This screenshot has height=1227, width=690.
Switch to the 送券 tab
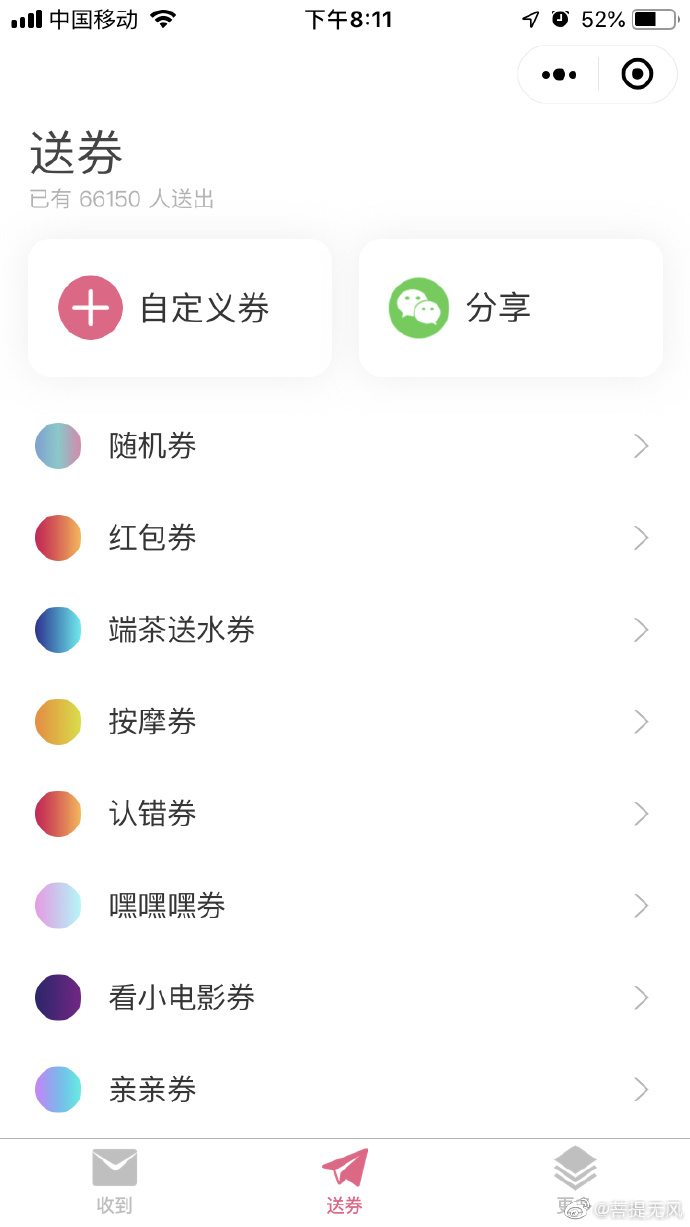tap(345, 1182)
